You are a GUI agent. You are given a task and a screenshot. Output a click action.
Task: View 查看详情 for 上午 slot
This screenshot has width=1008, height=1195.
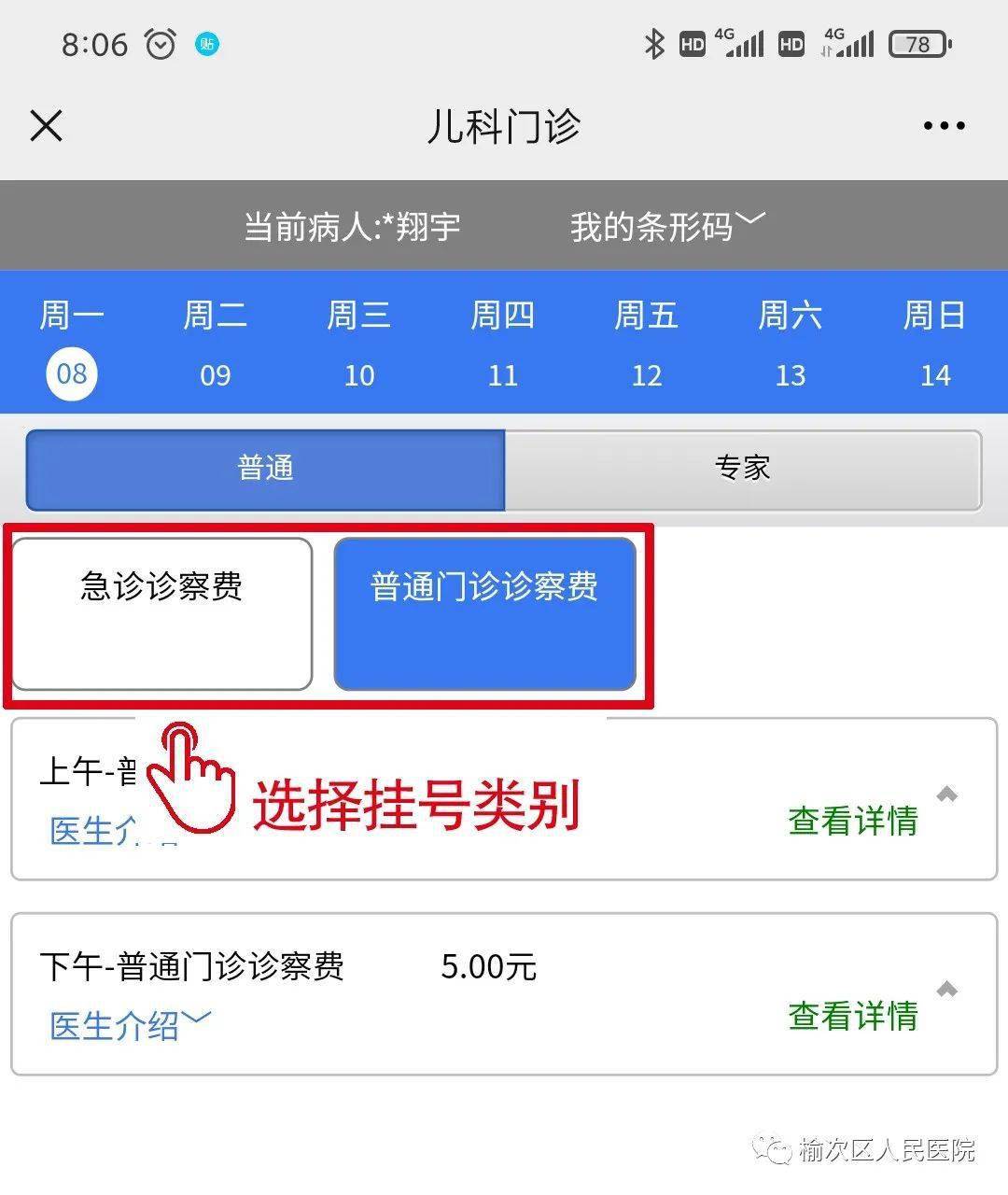[x=853, y=820]
